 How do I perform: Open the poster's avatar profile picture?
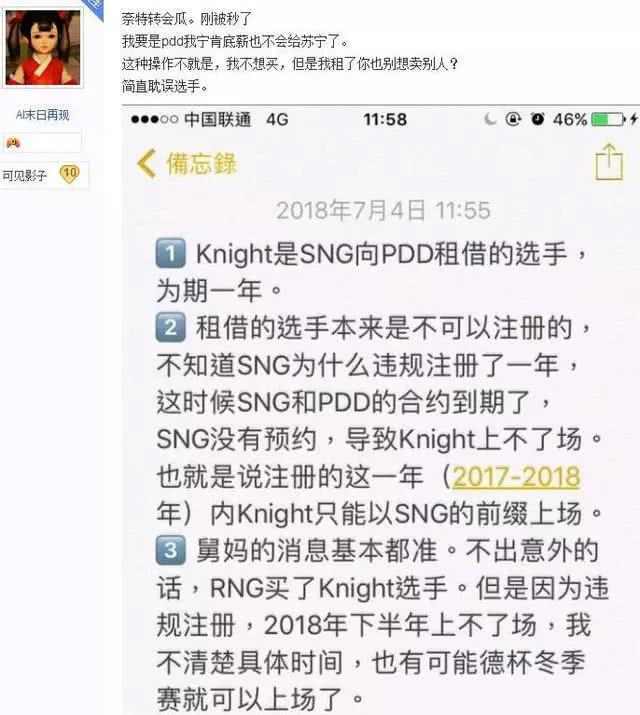[x=43, y=45]
